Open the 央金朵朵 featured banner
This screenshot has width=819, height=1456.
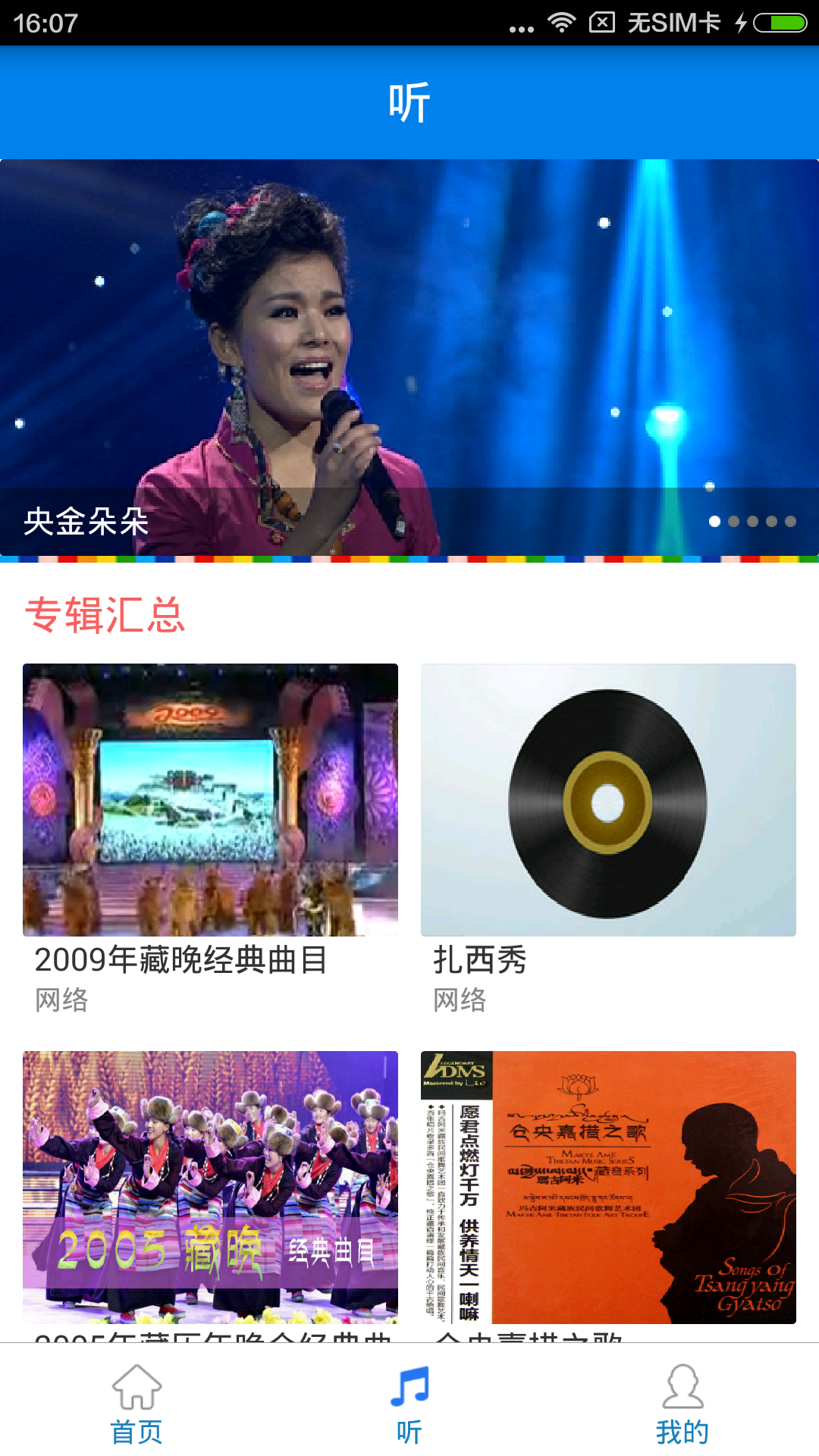click(409, 356)
